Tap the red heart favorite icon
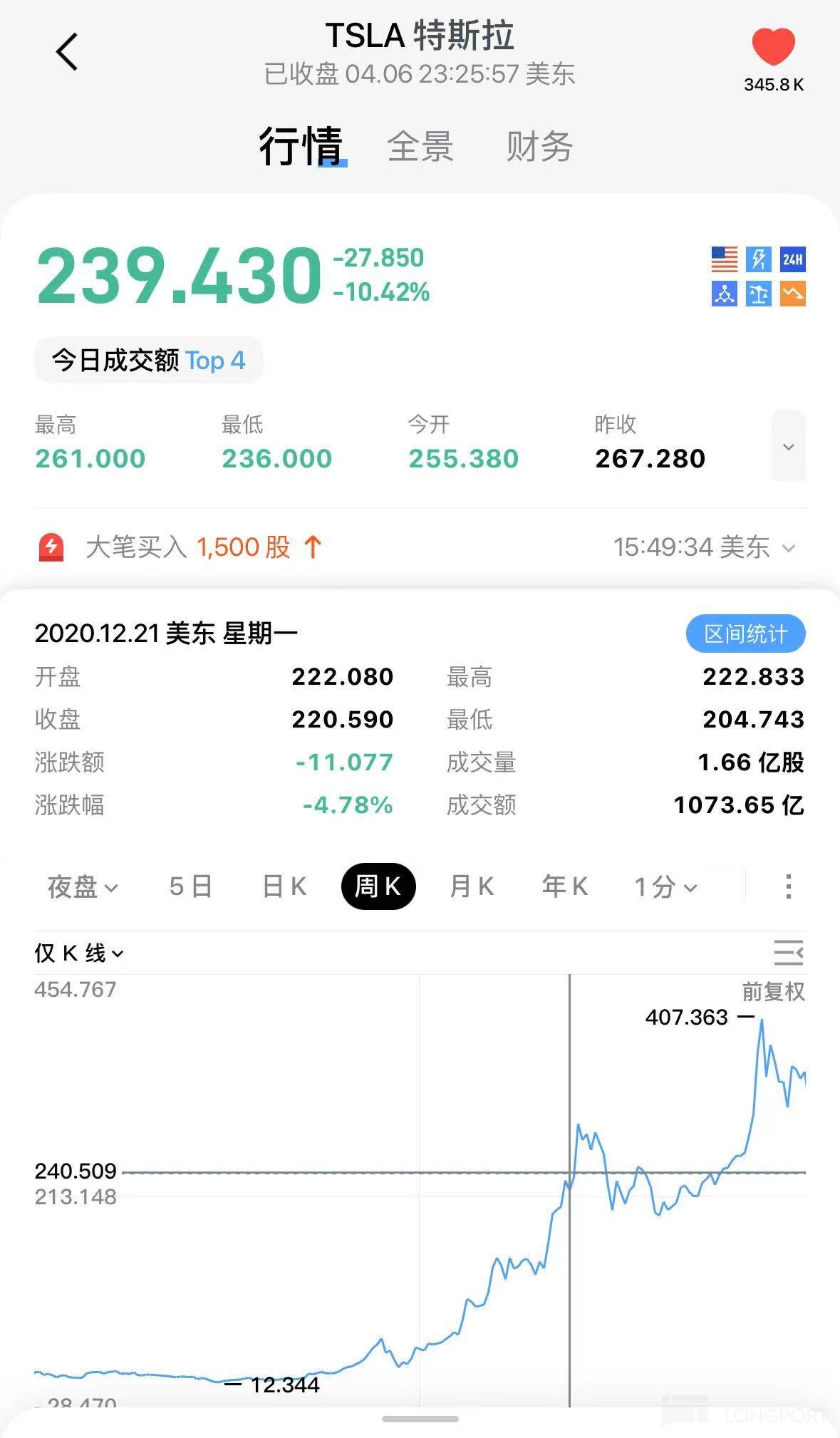 [x=773, y=47]
